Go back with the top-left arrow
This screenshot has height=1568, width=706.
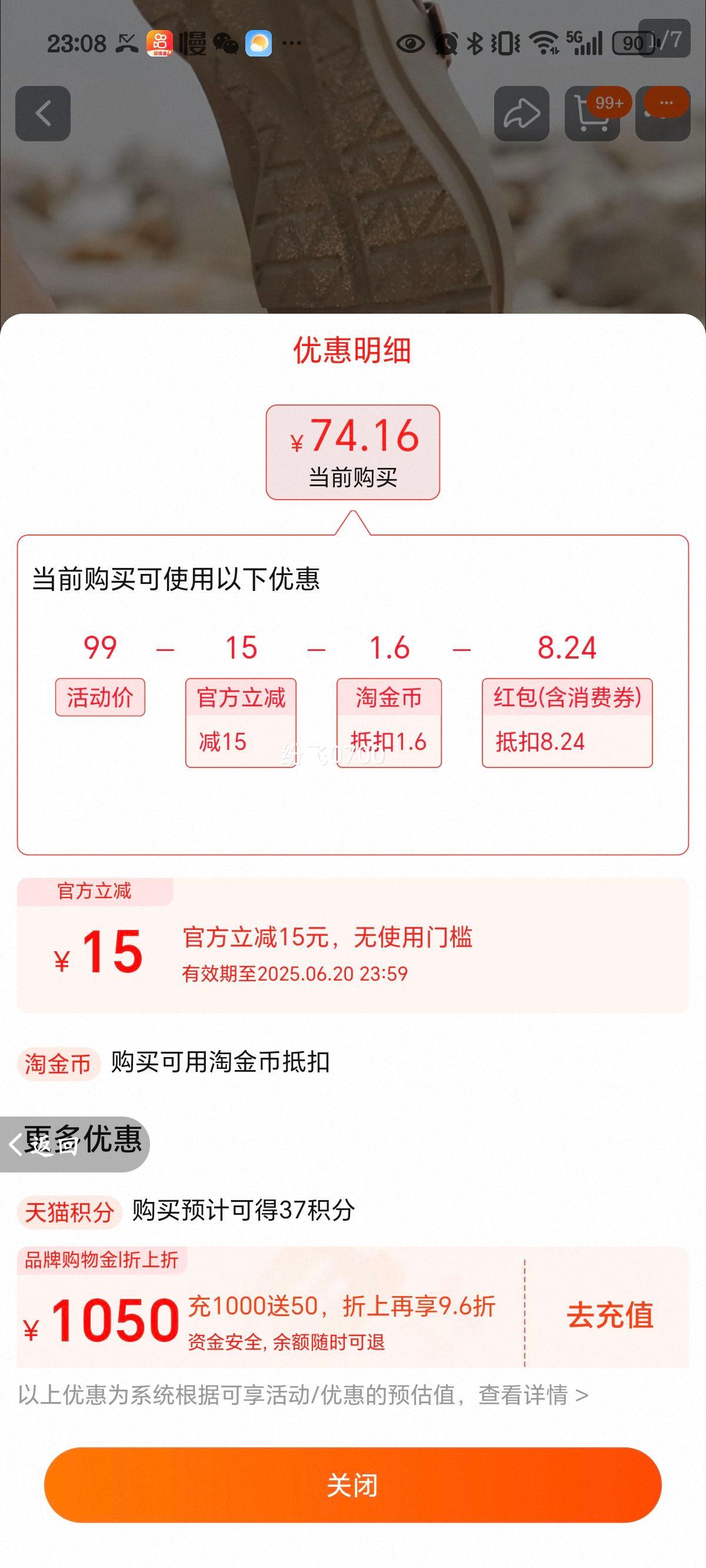[42, 113]
